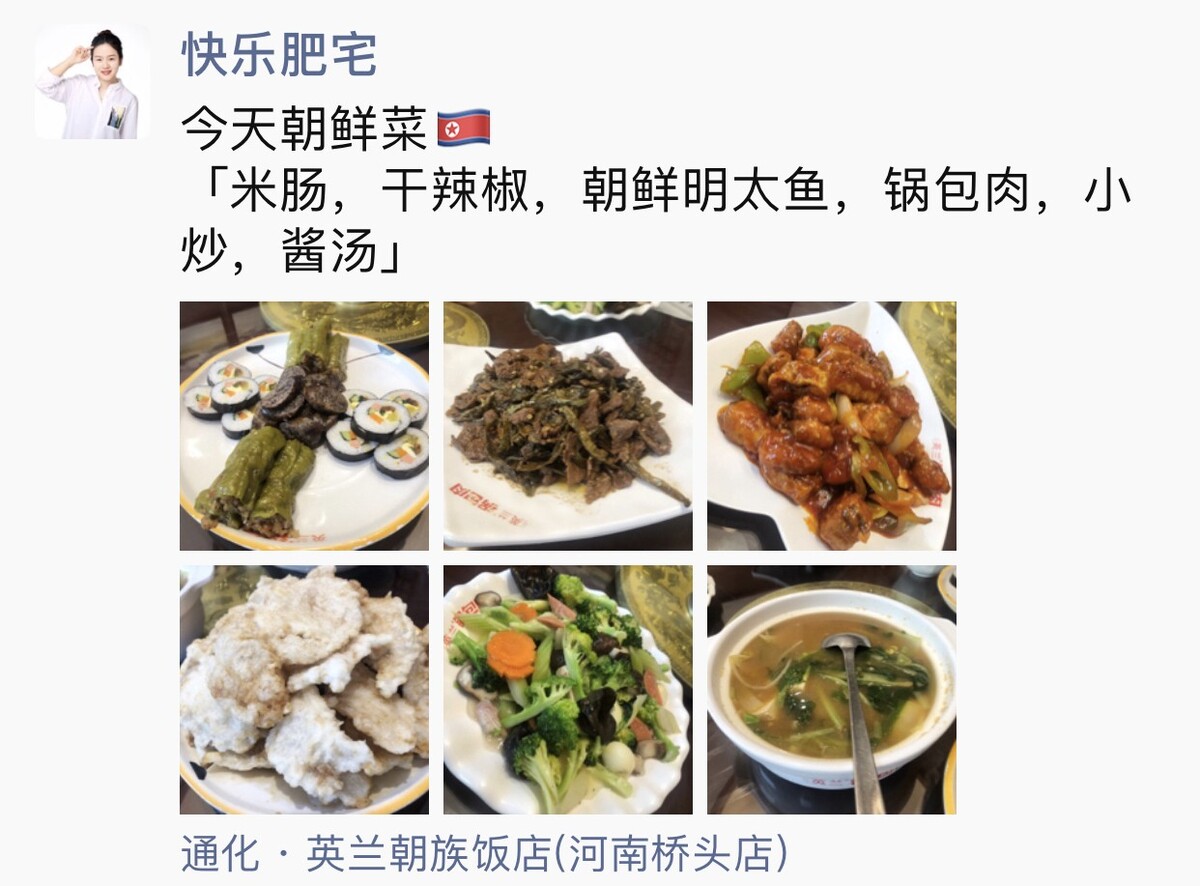The image size is (1200, 886).
Task: Open location 通化·英兰朝族饭店(河南桥头店)
Action: [484, 855]
